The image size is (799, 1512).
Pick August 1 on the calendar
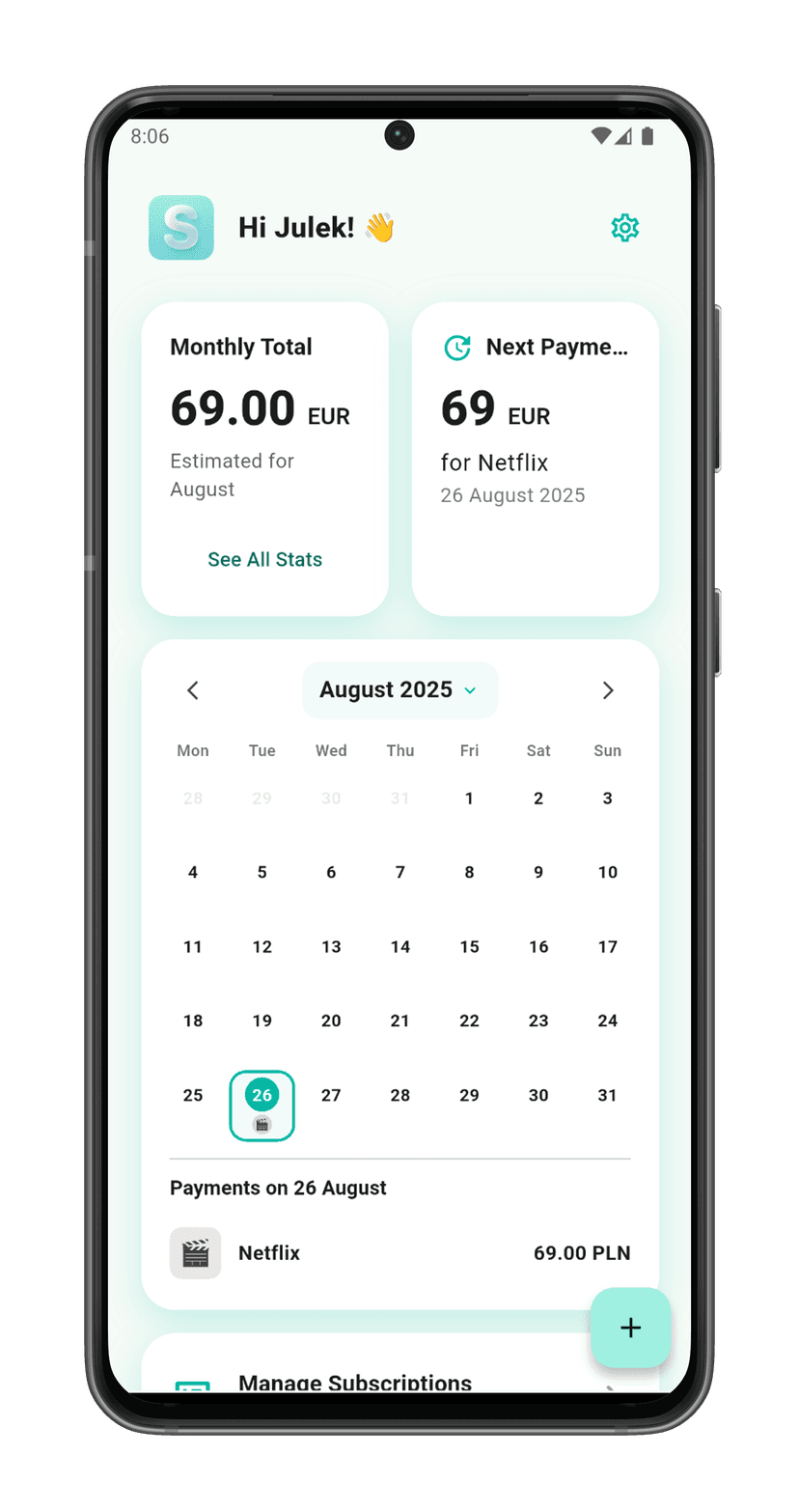click(469, 798)
